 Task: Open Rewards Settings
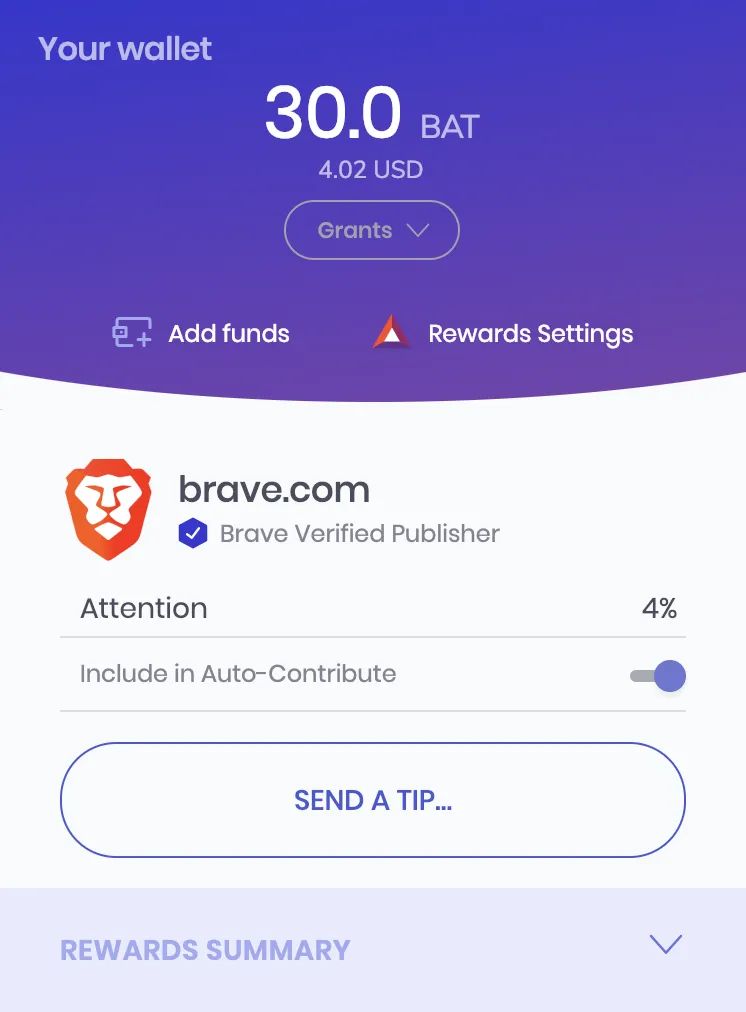(504, 333)
